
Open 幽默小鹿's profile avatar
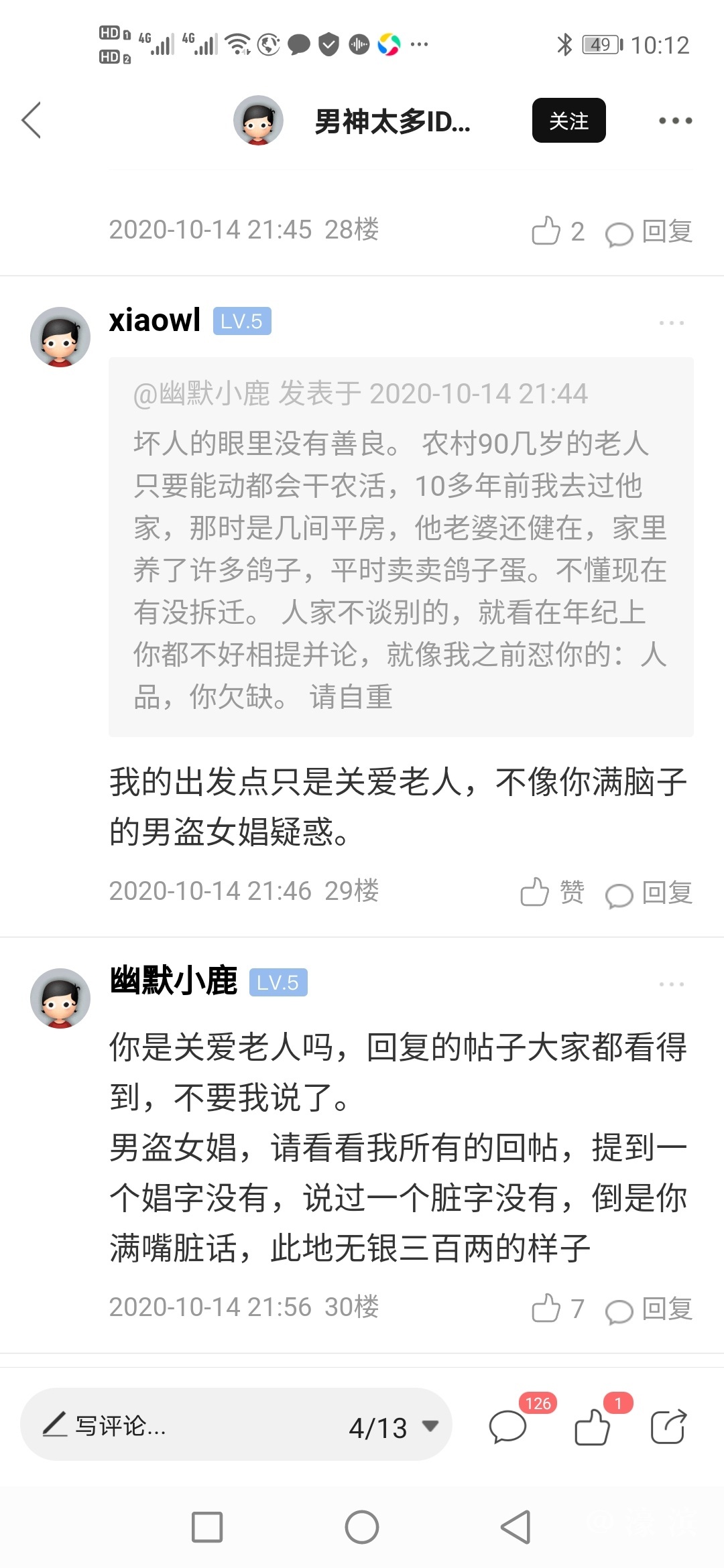(60, 998)
